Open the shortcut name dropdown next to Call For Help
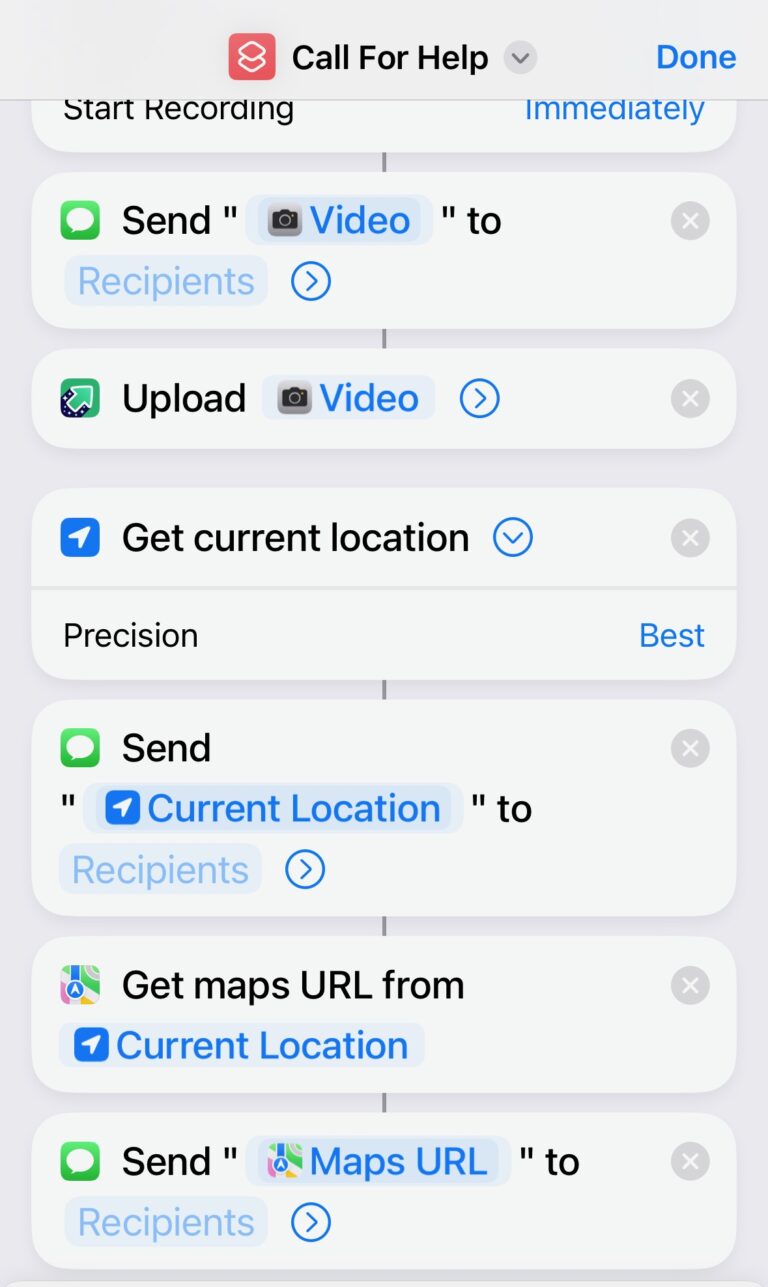Screen dimensions: 768x1287 click(x=520, y=58)
